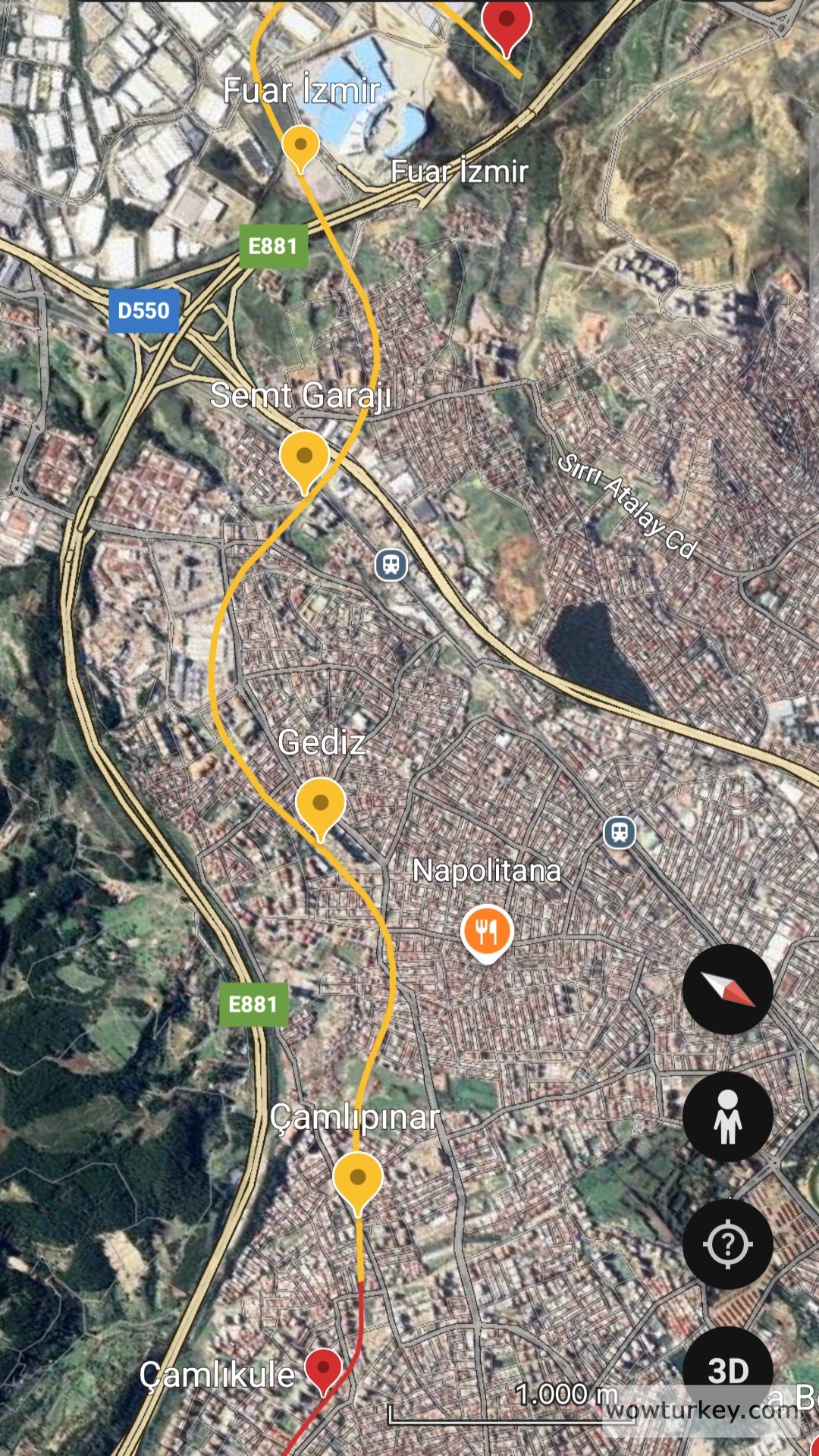Select the Fuar İzmir yellow pin
The image size is (819, 1456).
click(300, 145)
